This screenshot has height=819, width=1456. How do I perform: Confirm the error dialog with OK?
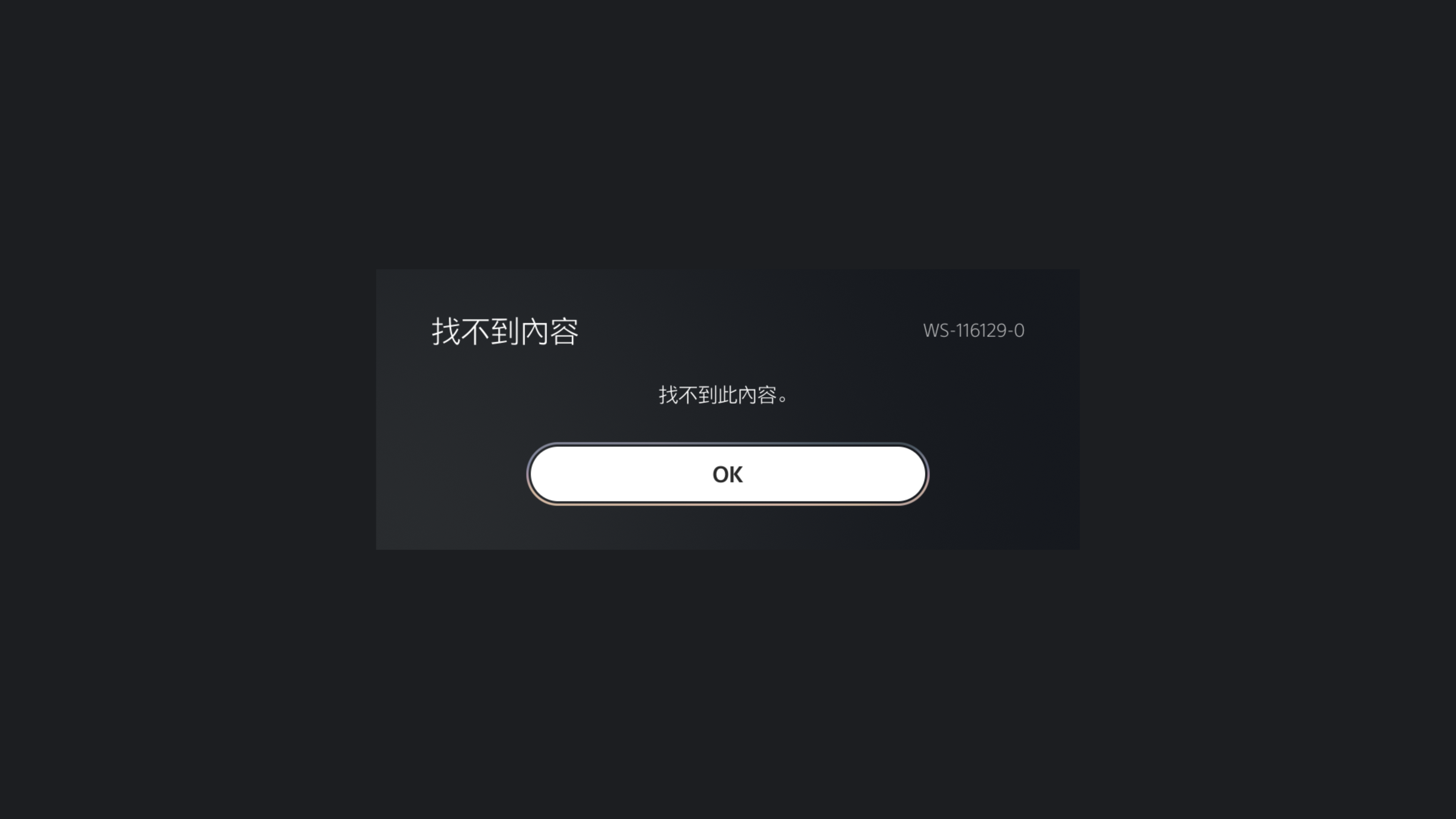click(728, 474)
